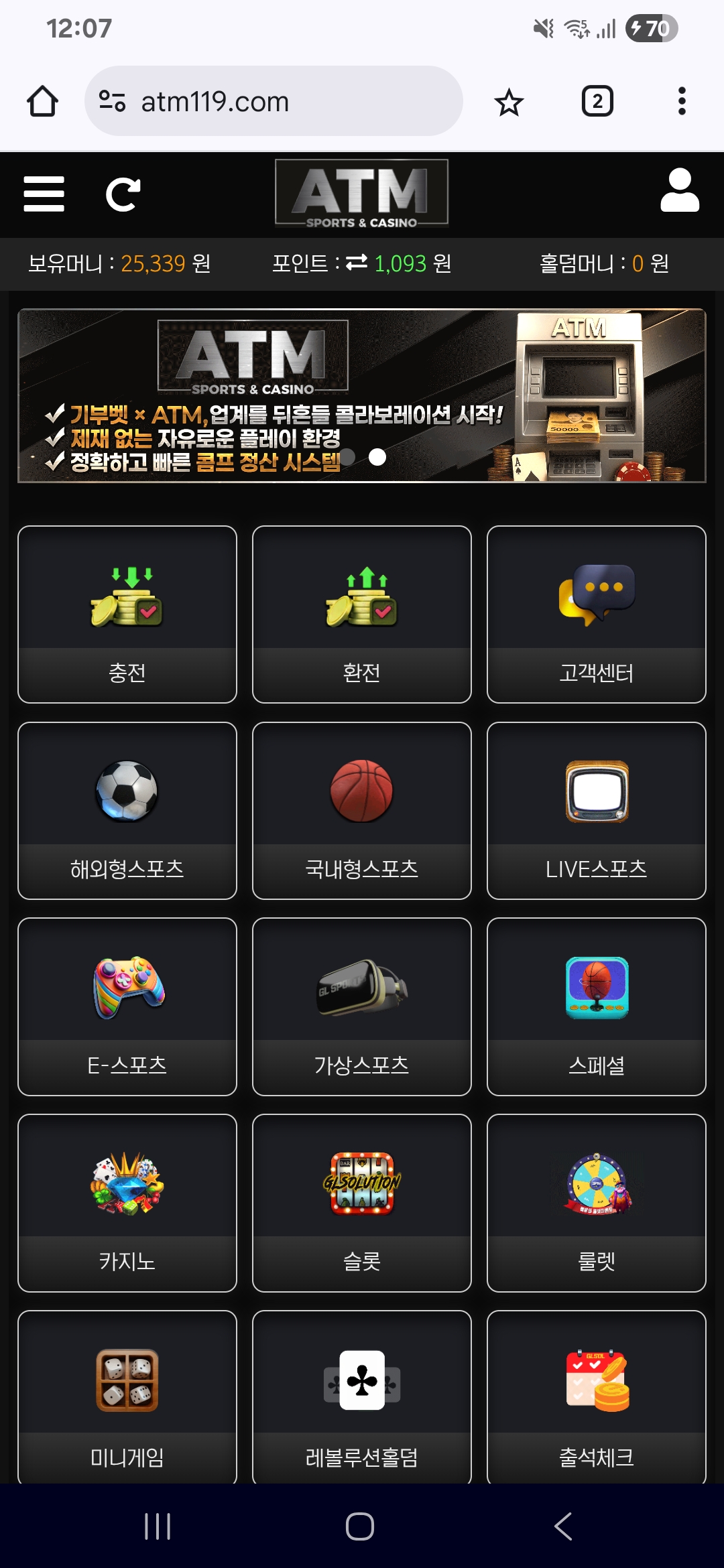Open 고객센터 customer support
This screenshot has width=724, height=1568.
(x=597, y=614)
